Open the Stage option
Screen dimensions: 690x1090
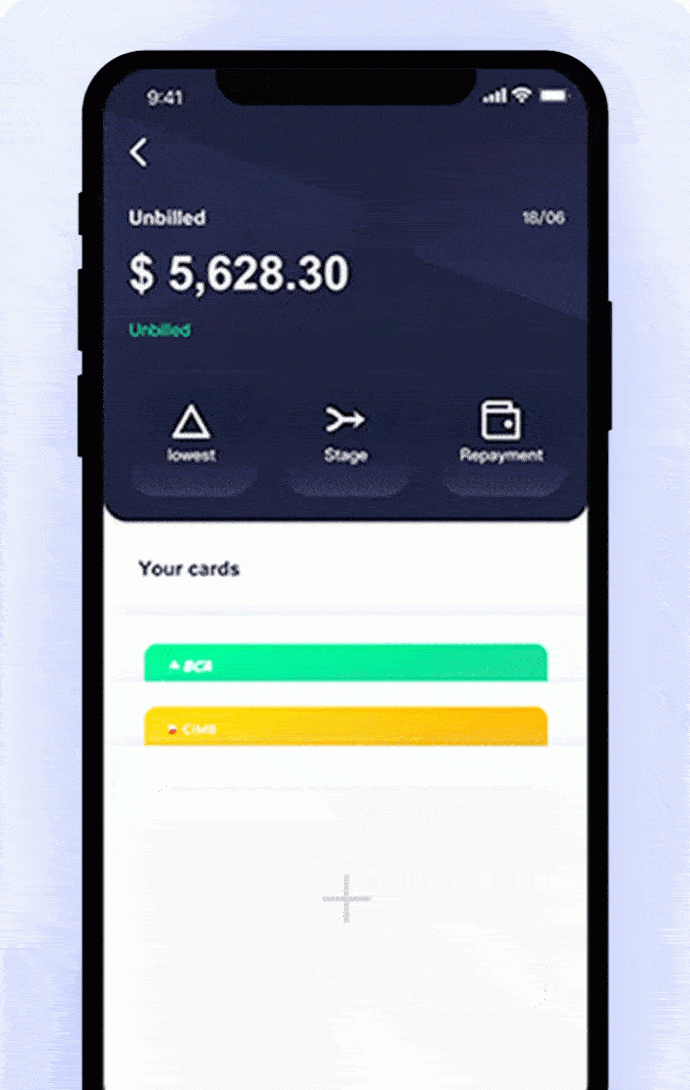346,435
